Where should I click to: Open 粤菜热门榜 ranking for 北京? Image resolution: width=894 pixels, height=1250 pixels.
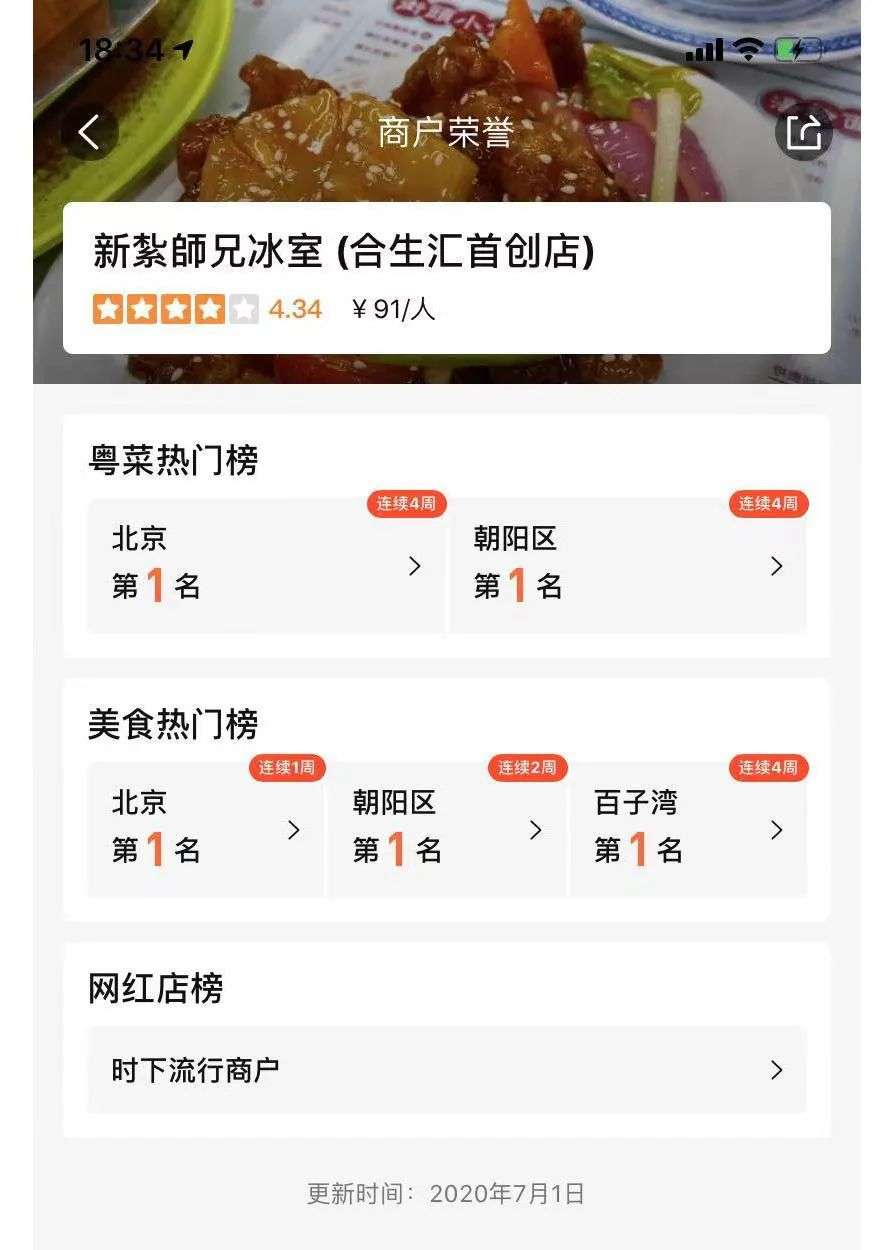(x=266, y=565)
